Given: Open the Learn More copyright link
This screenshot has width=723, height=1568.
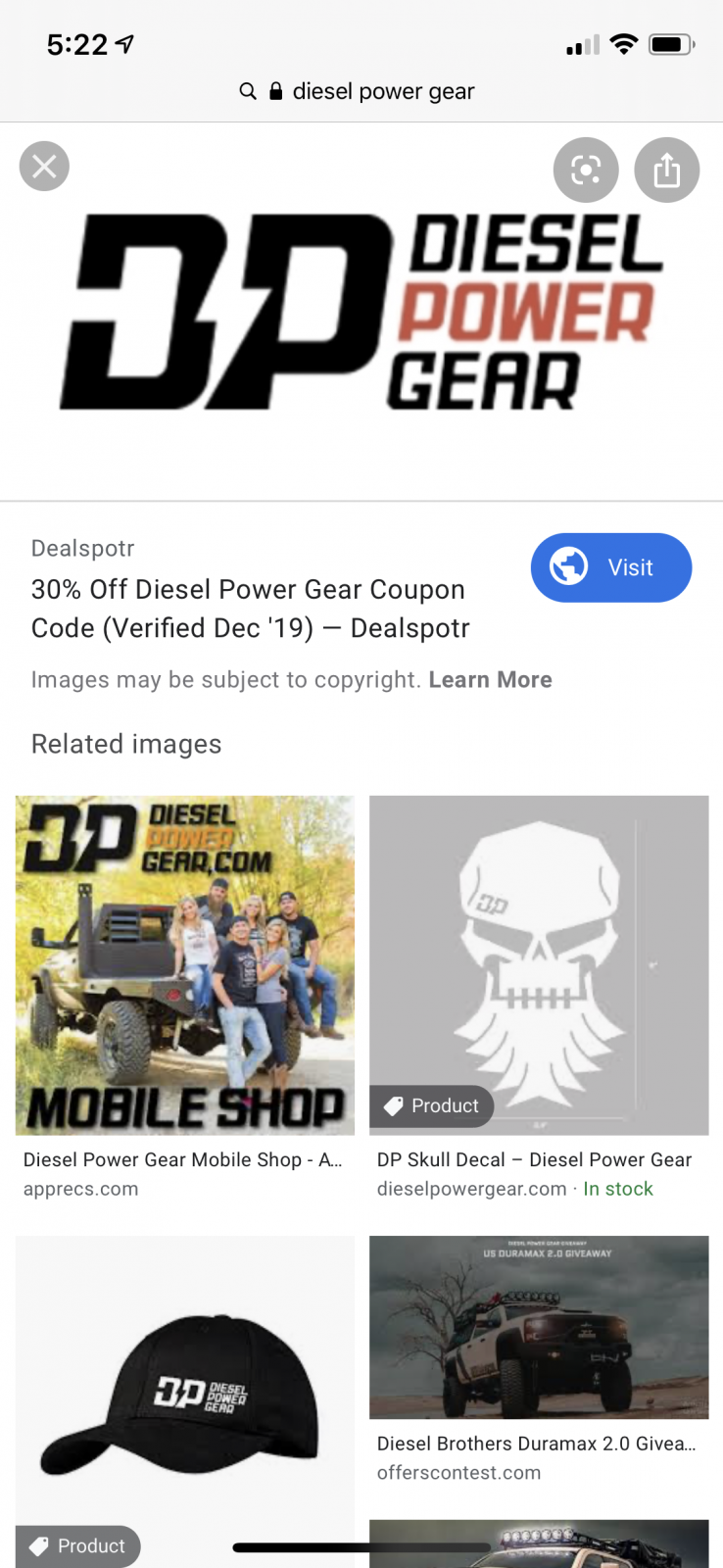Looking at the screenshot, I should click(491, 680).
